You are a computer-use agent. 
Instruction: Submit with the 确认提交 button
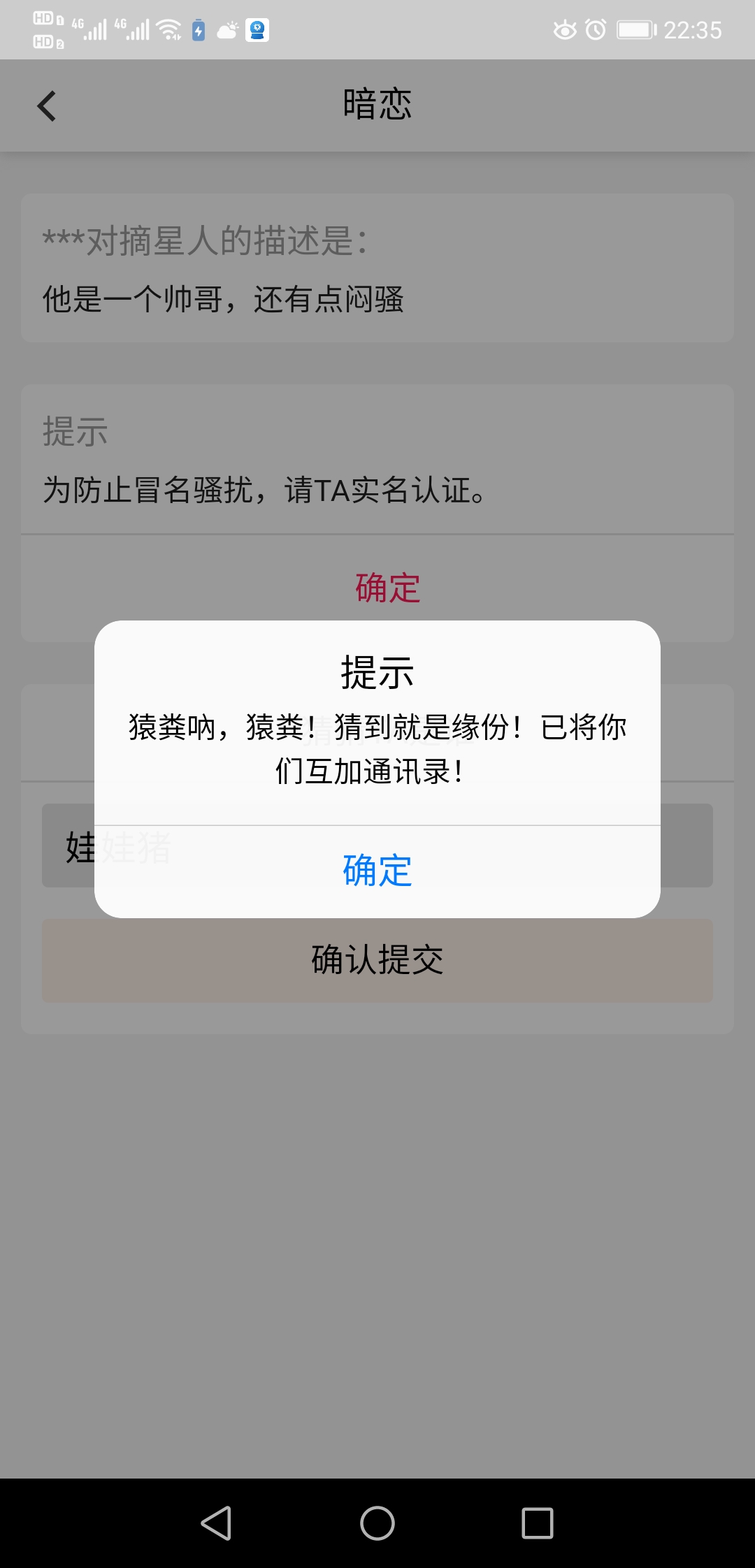point(377,960)
